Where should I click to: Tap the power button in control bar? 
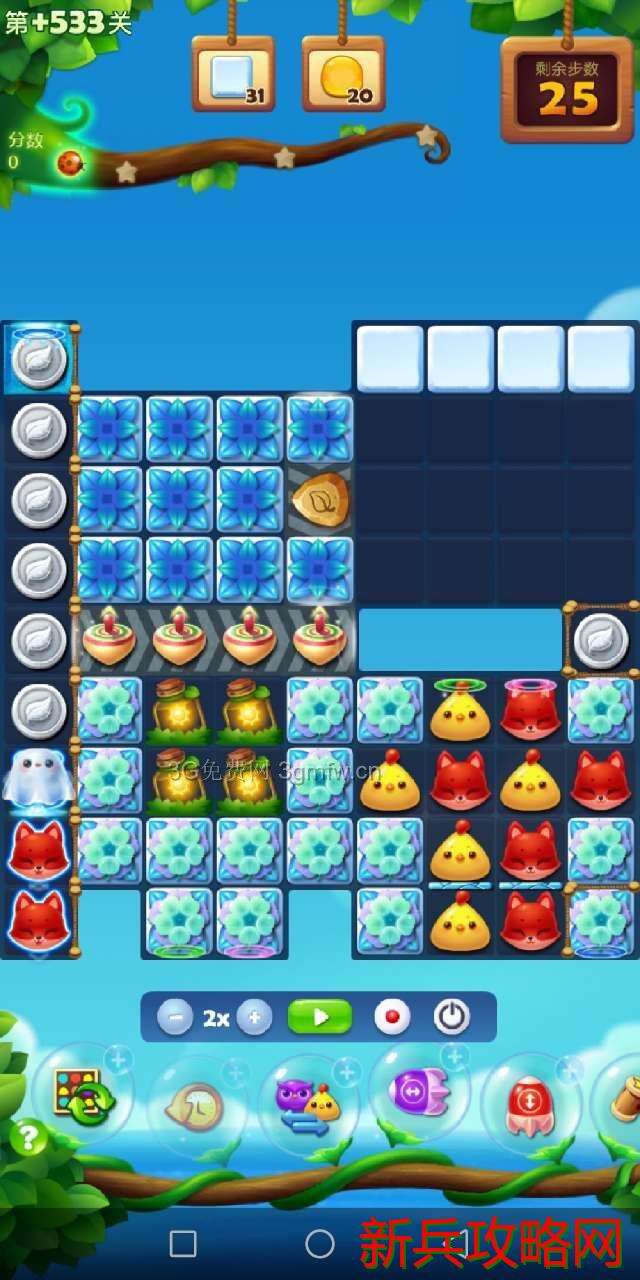pos(452,1017)
